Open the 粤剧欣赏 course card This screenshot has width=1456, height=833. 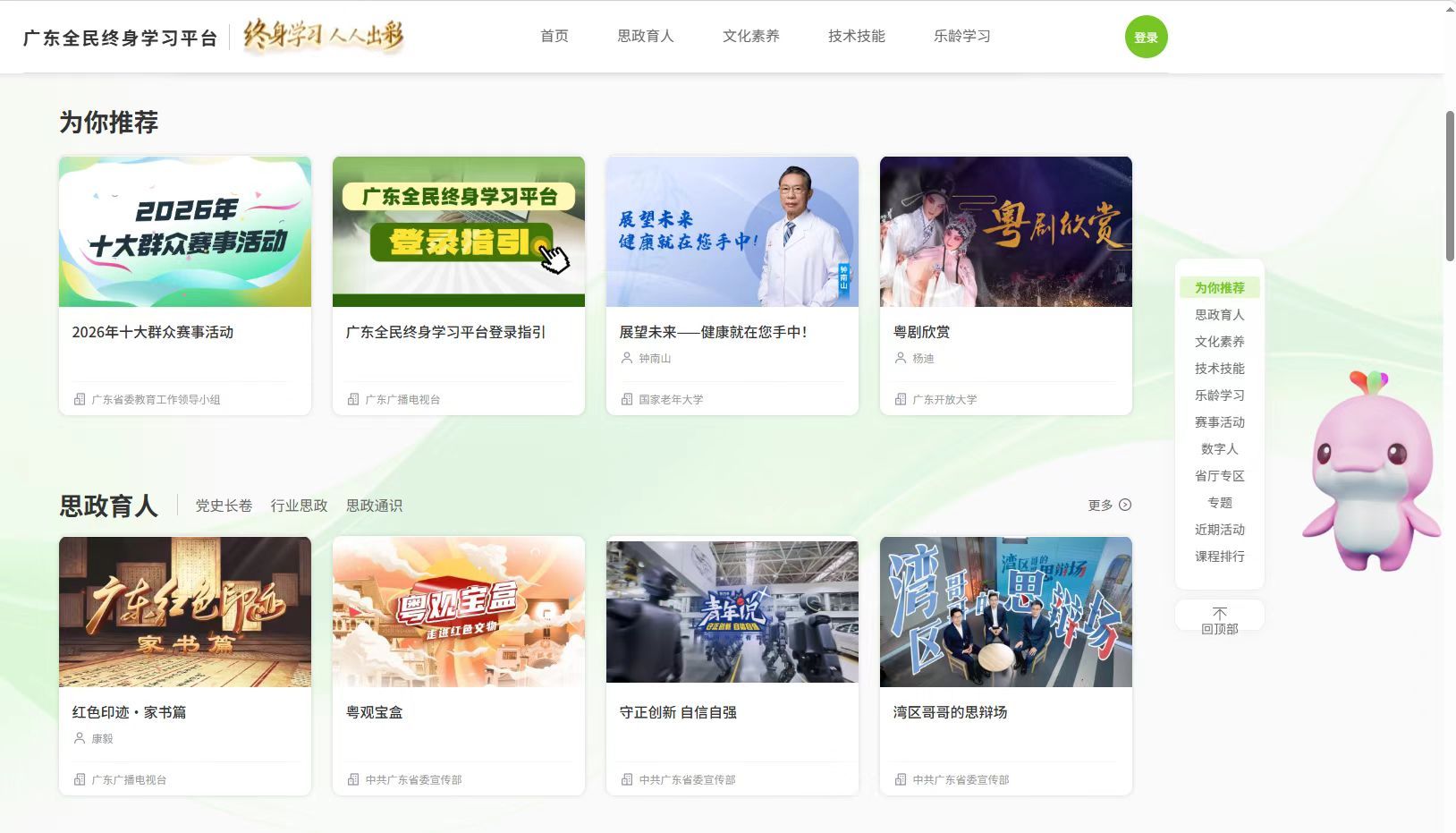point(1006,285)
